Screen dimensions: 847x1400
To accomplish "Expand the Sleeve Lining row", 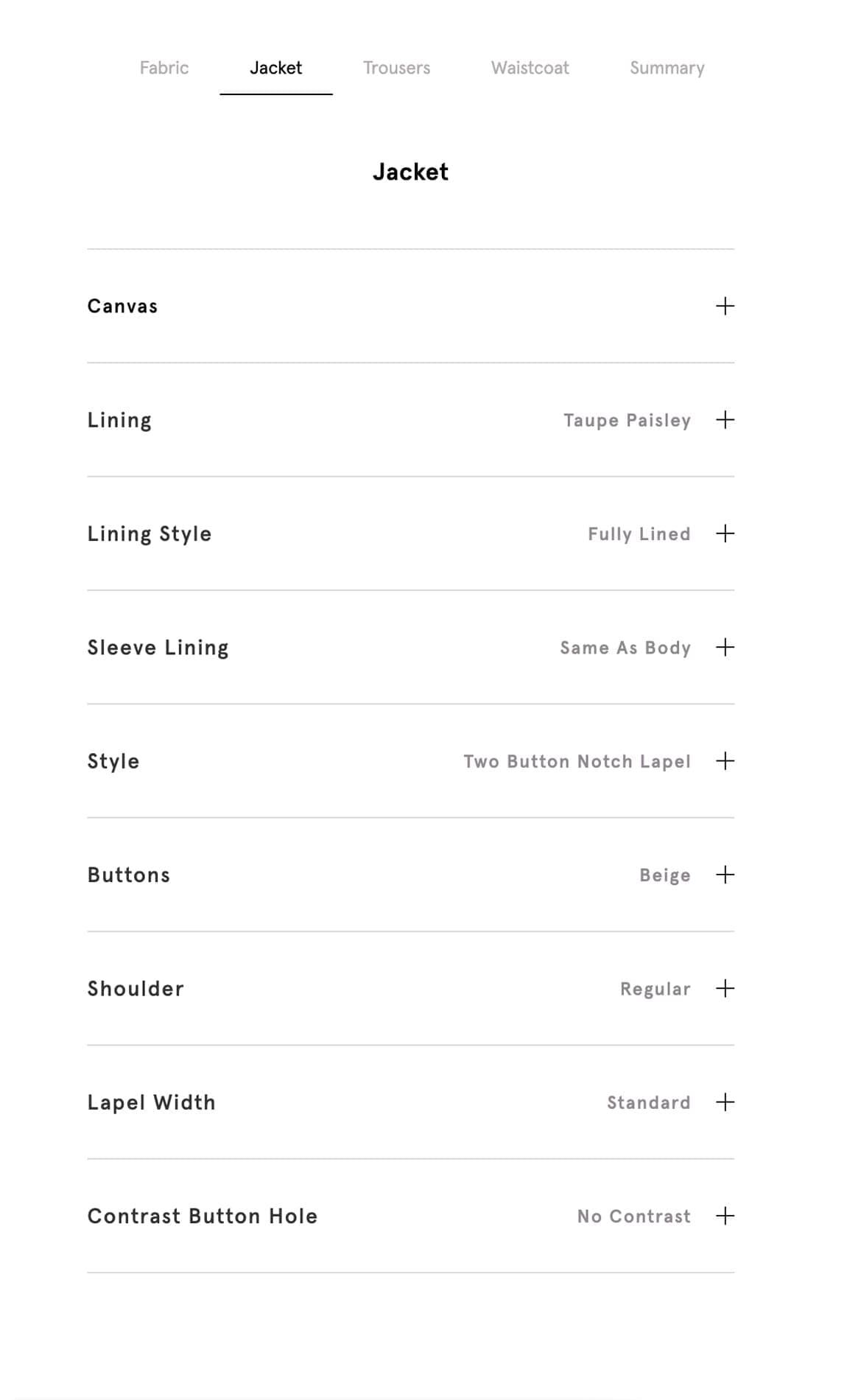I will tap(725, 647).
